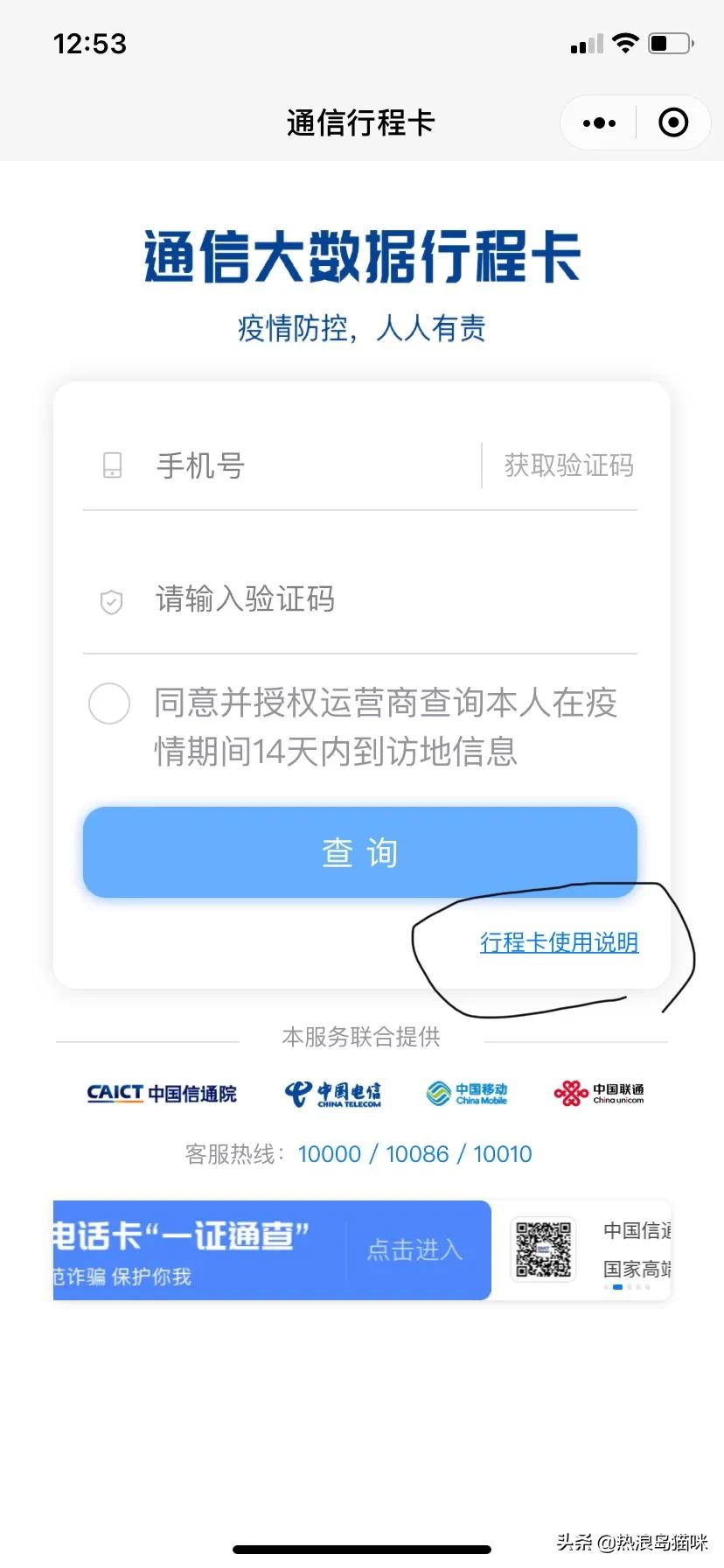Viewport: 724px width, 1568px height.
Task: Tap the circular capsule target icon
Action: 673,122
